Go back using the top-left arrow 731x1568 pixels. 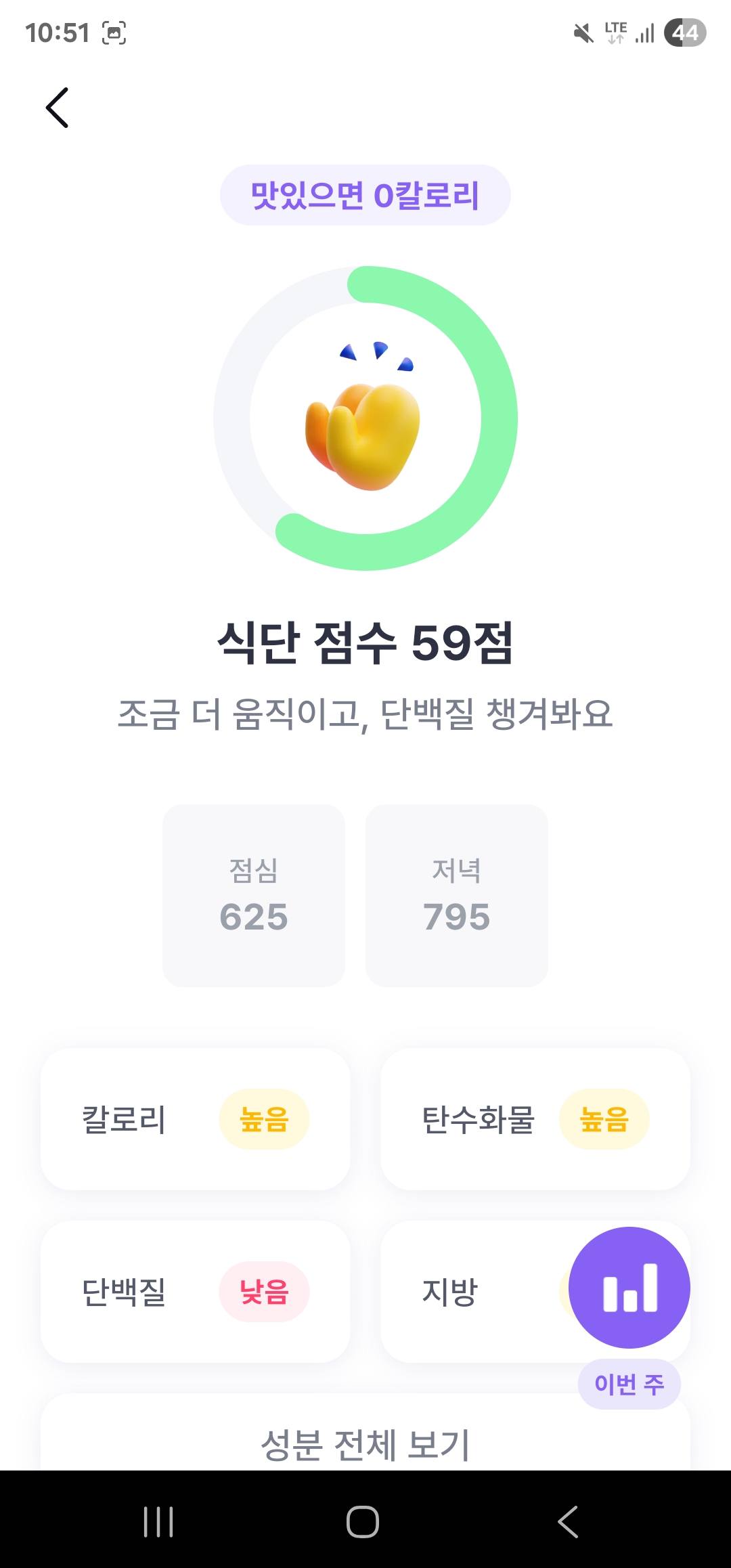tap(58, 108)
